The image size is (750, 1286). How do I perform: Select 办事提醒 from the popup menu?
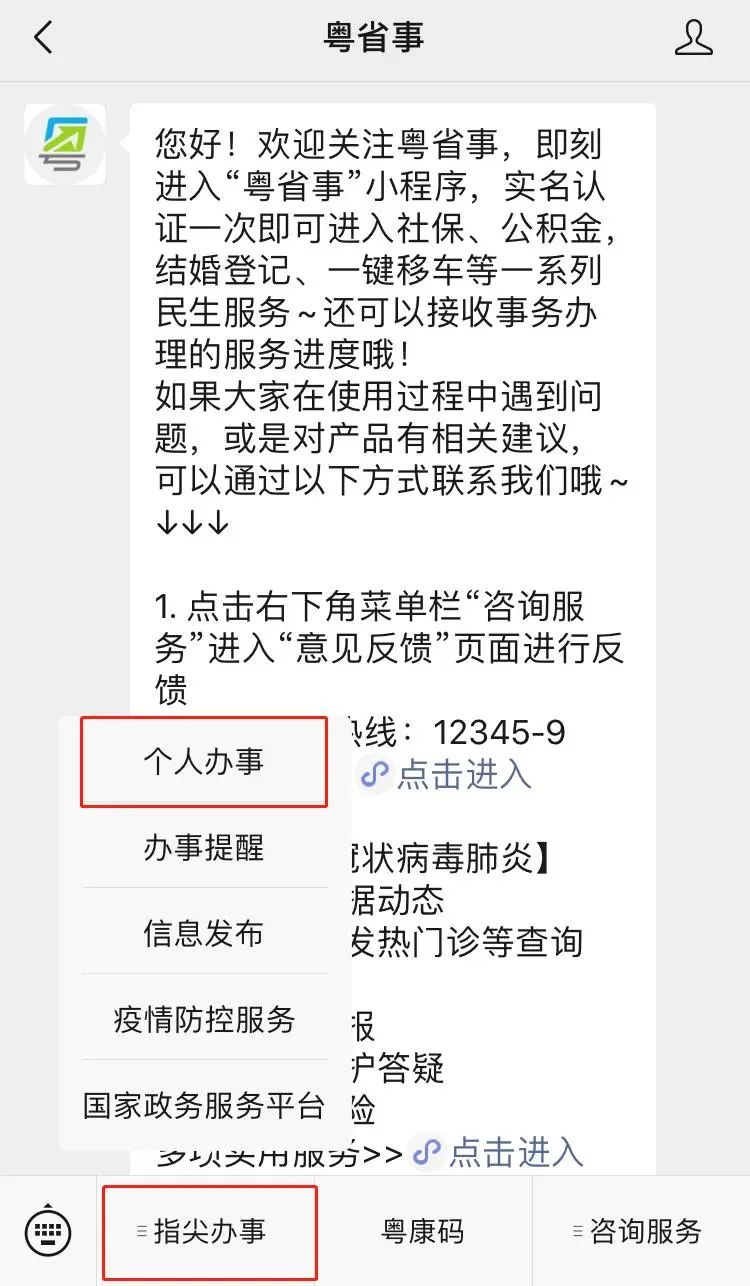click(x=204, y=848)
